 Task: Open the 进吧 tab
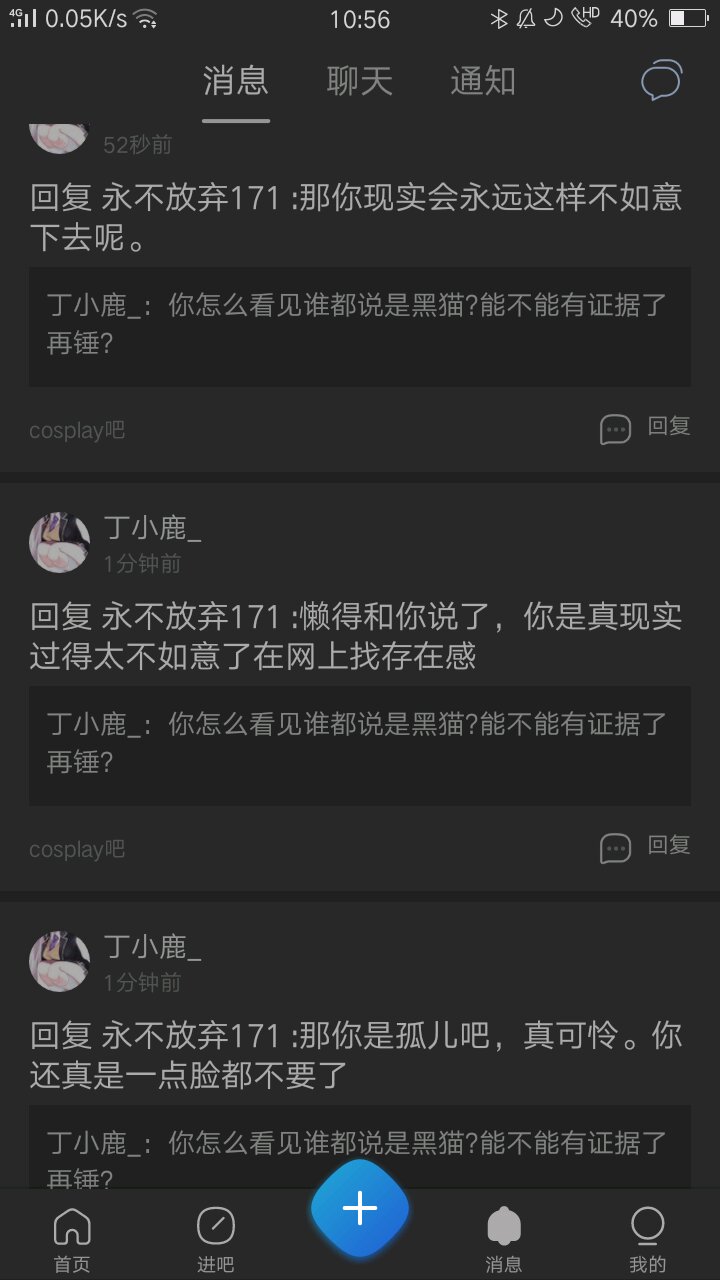215,1239
